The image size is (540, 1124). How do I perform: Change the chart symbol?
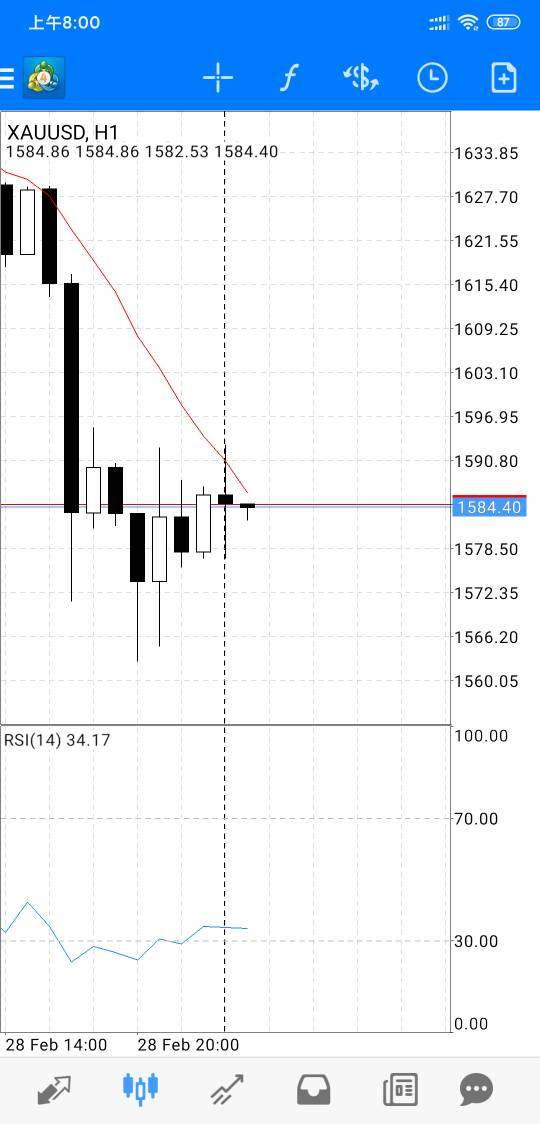point(360,77)
